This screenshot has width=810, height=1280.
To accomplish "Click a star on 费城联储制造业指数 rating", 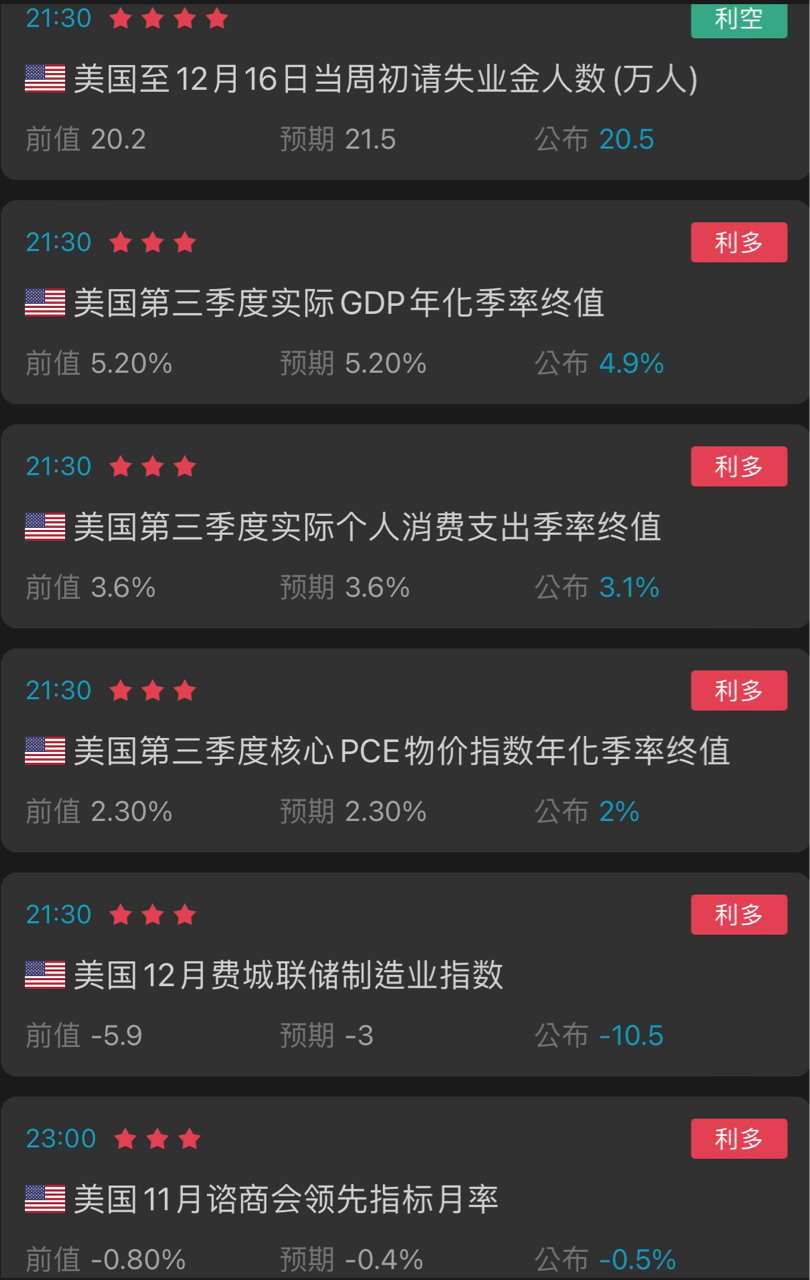I will [152, 913].
